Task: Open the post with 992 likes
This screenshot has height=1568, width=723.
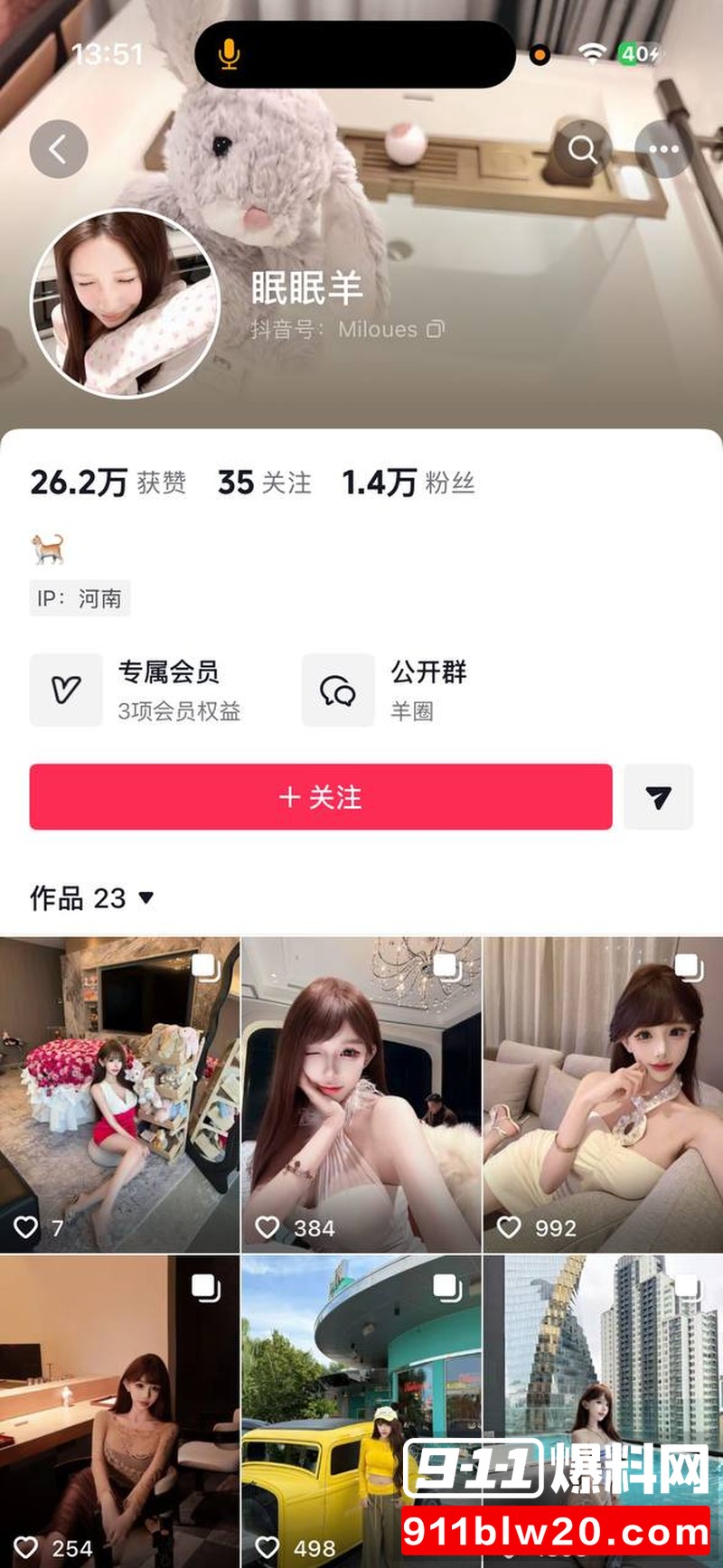Action: (603, 1094)
